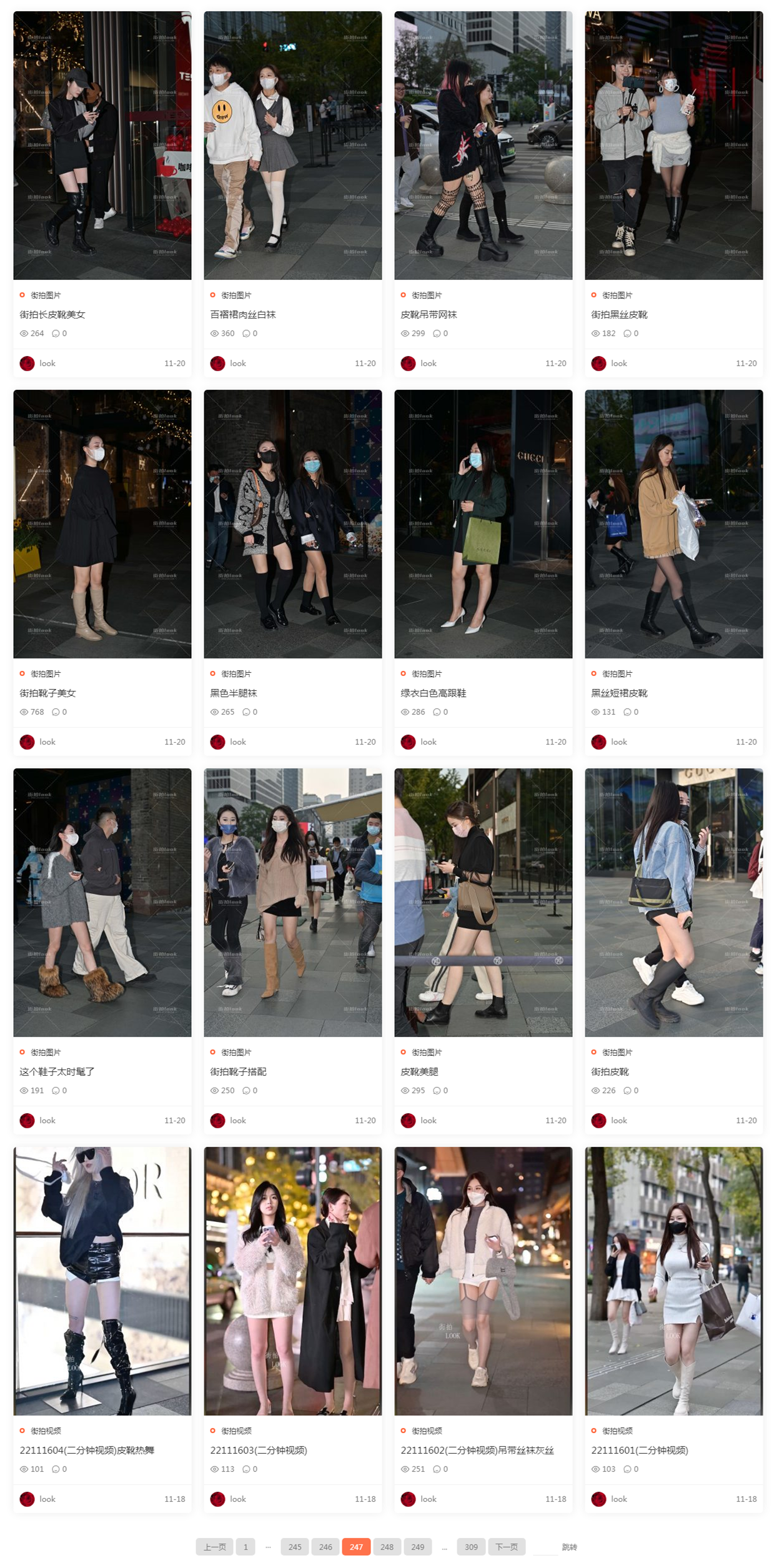The image size is (784, 1568).
Task: Jump to page 1
Action: coord(246,1547)
